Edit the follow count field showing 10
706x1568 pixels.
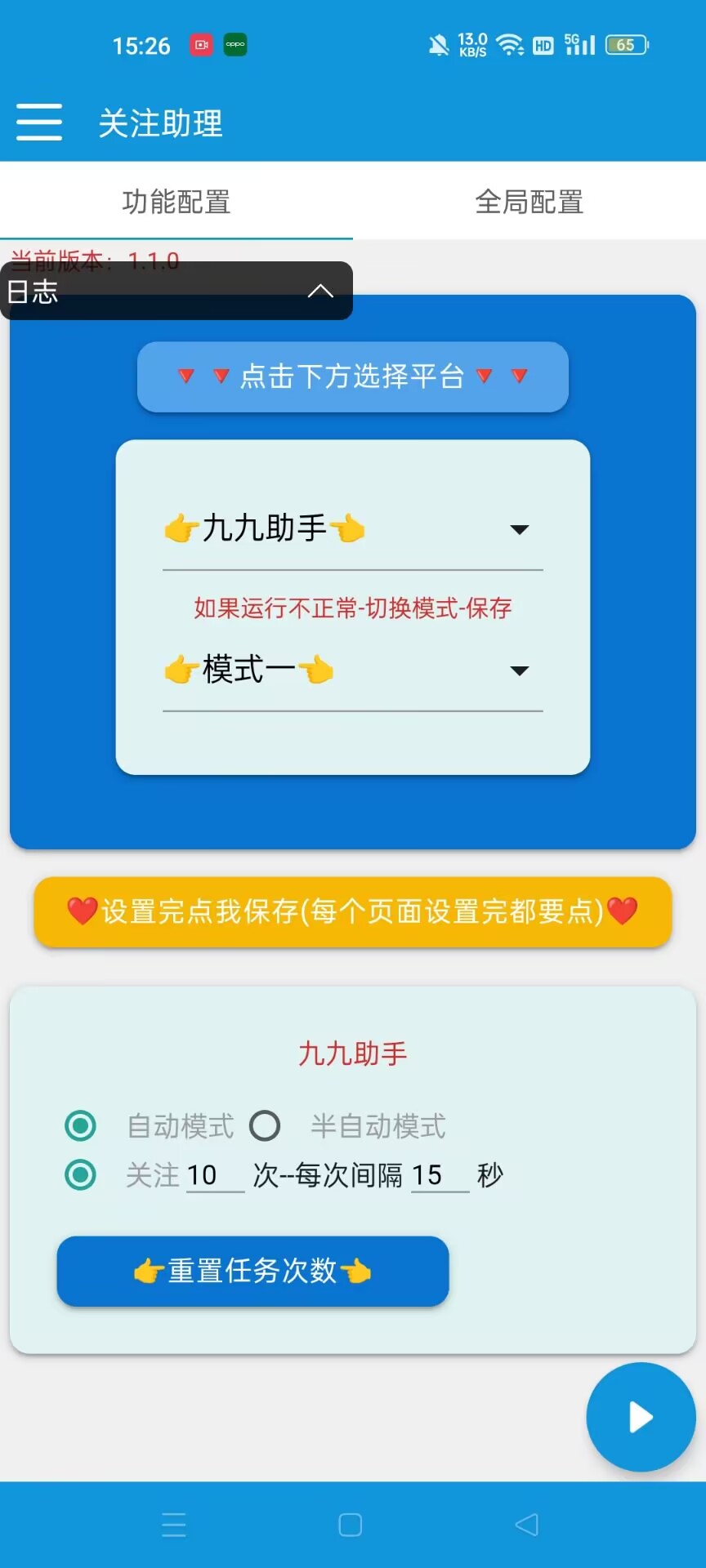tap(212, 1176)
